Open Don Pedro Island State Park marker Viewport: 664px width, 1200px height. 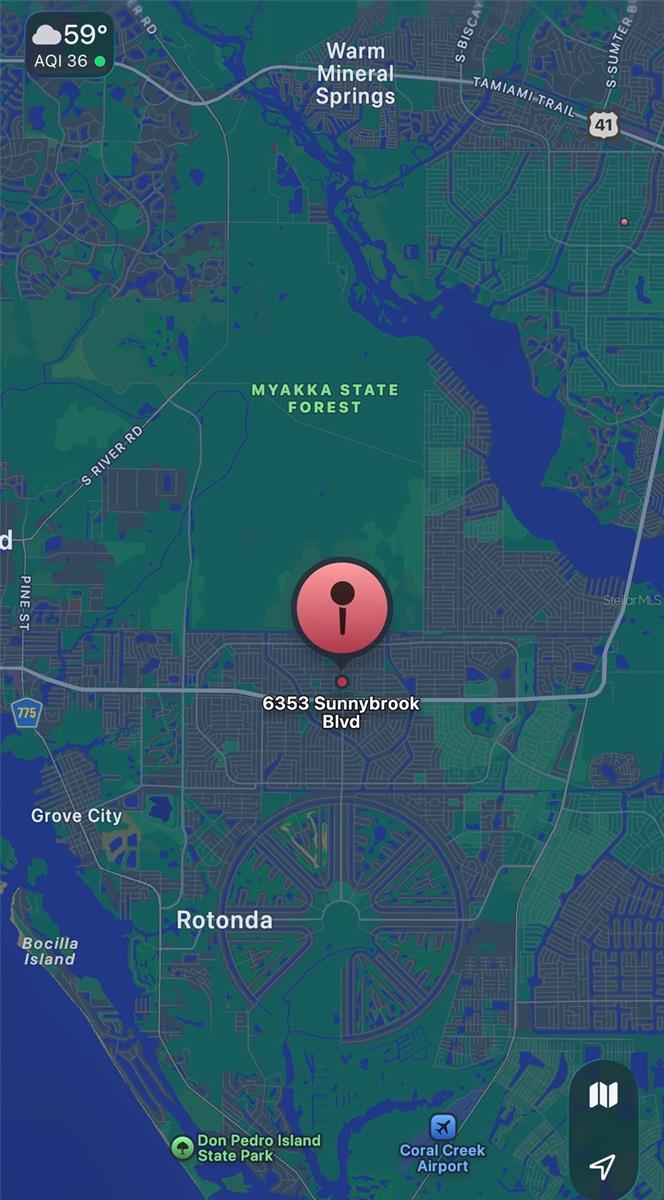(x=182, y=1148)
